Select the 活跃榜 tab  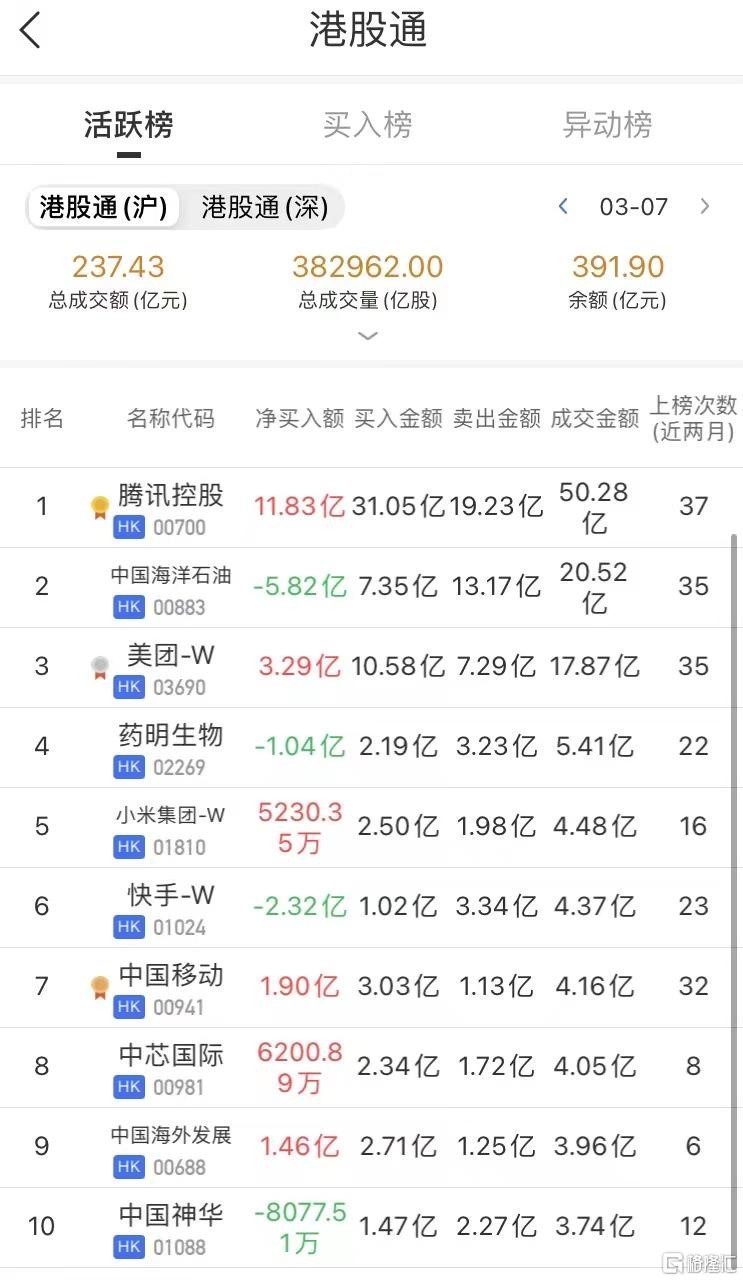(x=128, y=125)
